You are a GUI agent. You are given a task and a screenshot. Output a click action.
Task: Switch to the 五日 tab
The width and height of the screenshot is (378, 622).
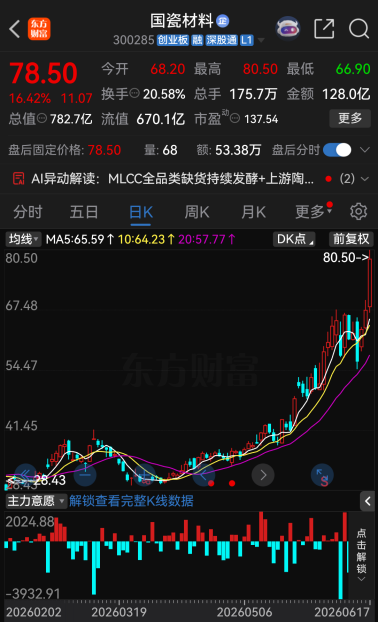pyautogui.click(x=84, y=212)
